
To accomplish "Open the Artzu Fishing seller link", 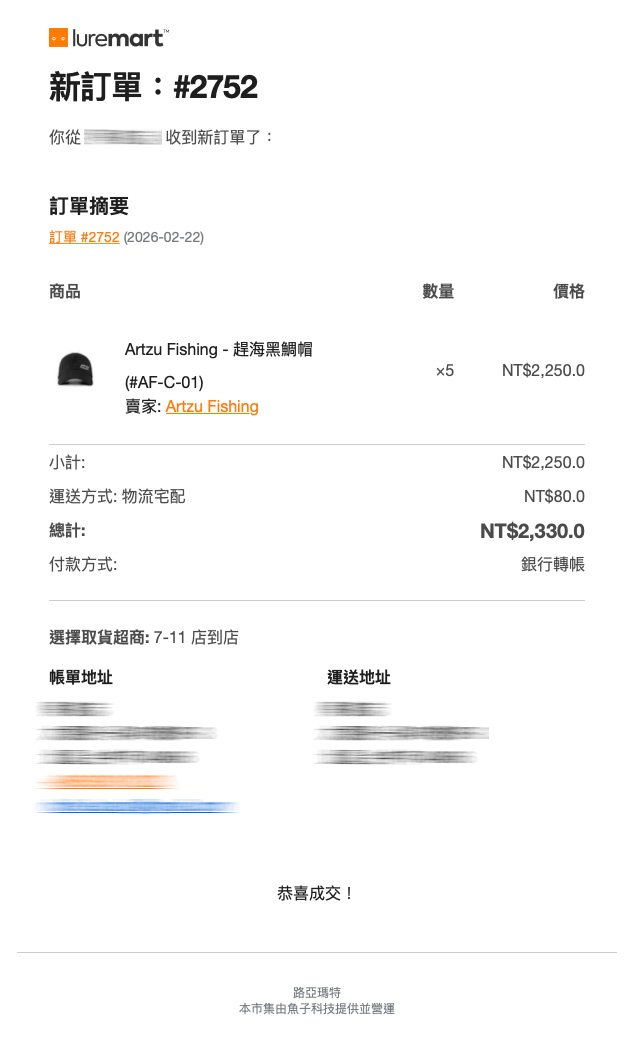I will coord(212,406).
